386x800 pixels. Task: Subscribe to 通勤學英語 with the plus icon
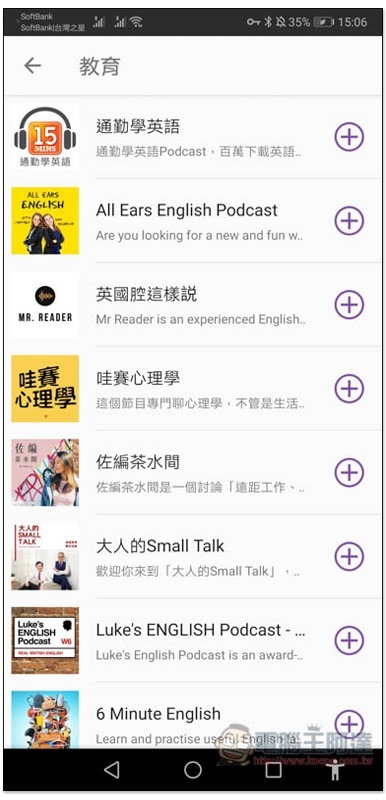[x=349, y=137]
